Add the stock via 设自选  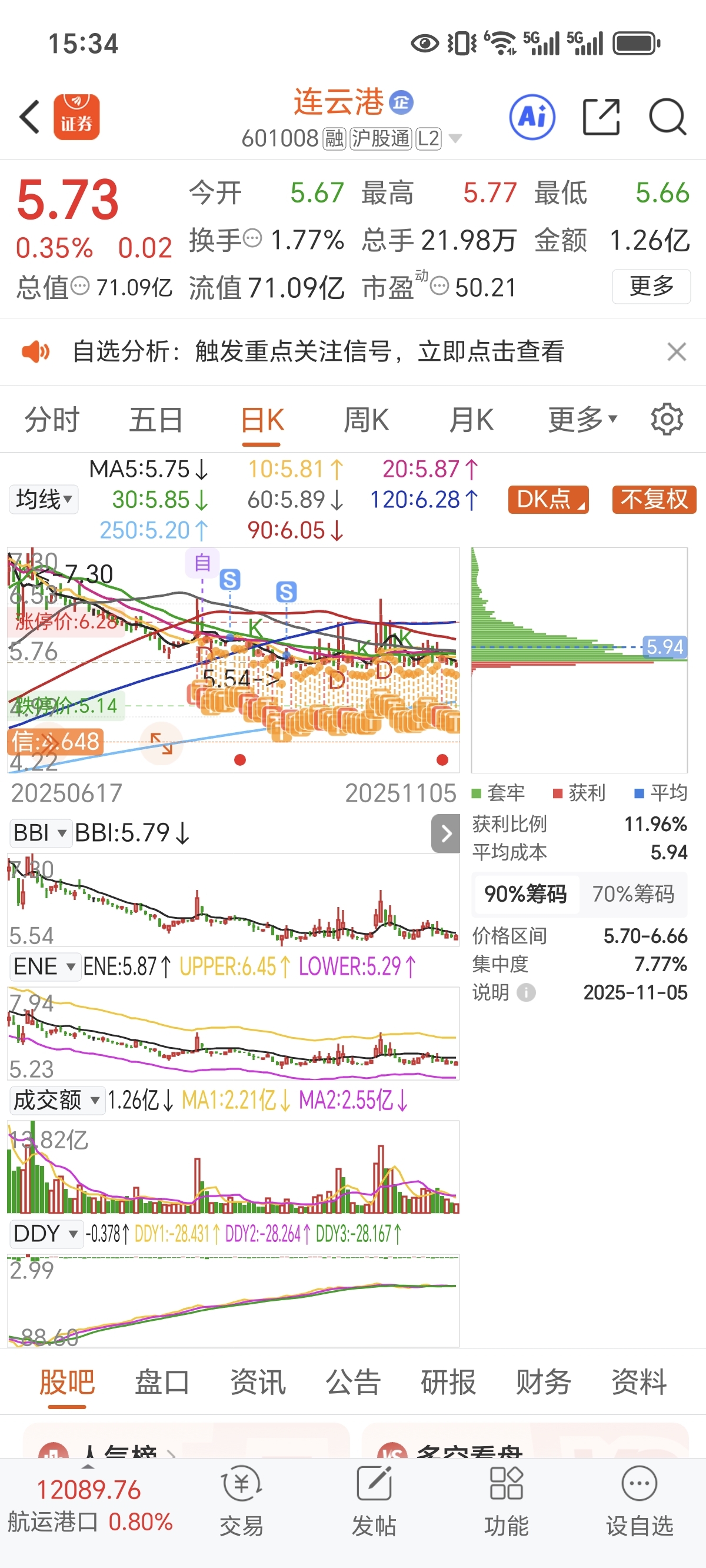pyautogui.click(x=639, y=1500)
